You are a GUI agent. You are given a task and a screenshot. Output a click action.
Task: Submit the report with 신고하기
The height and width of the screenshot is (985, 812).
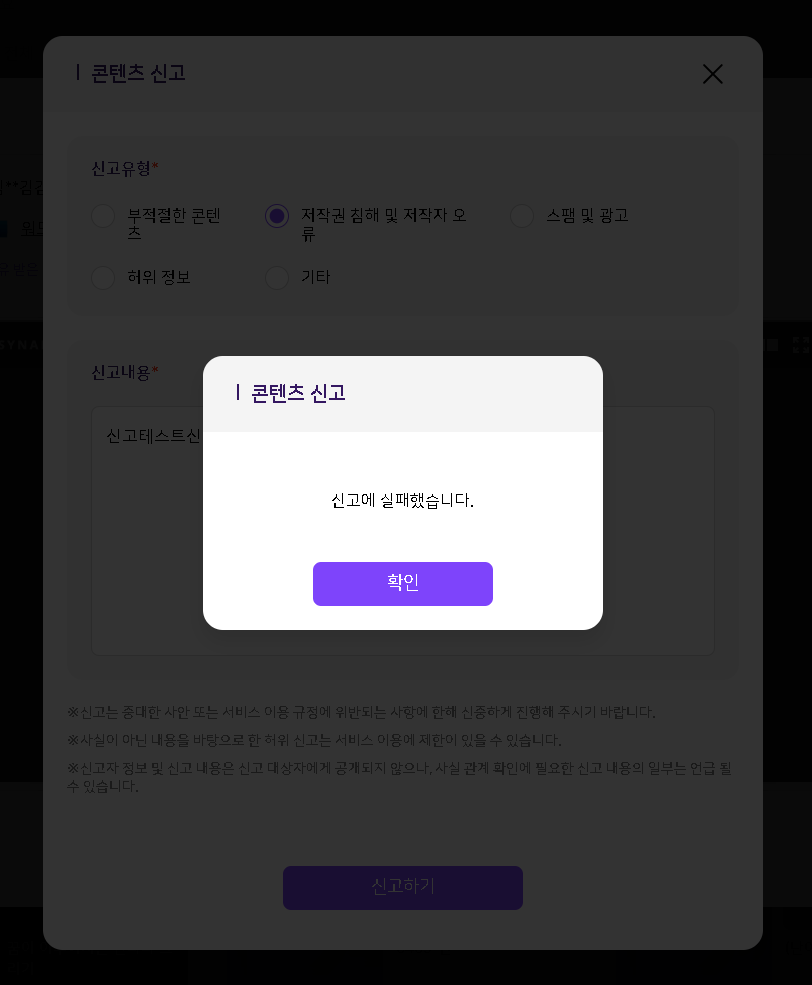point(402,887)
